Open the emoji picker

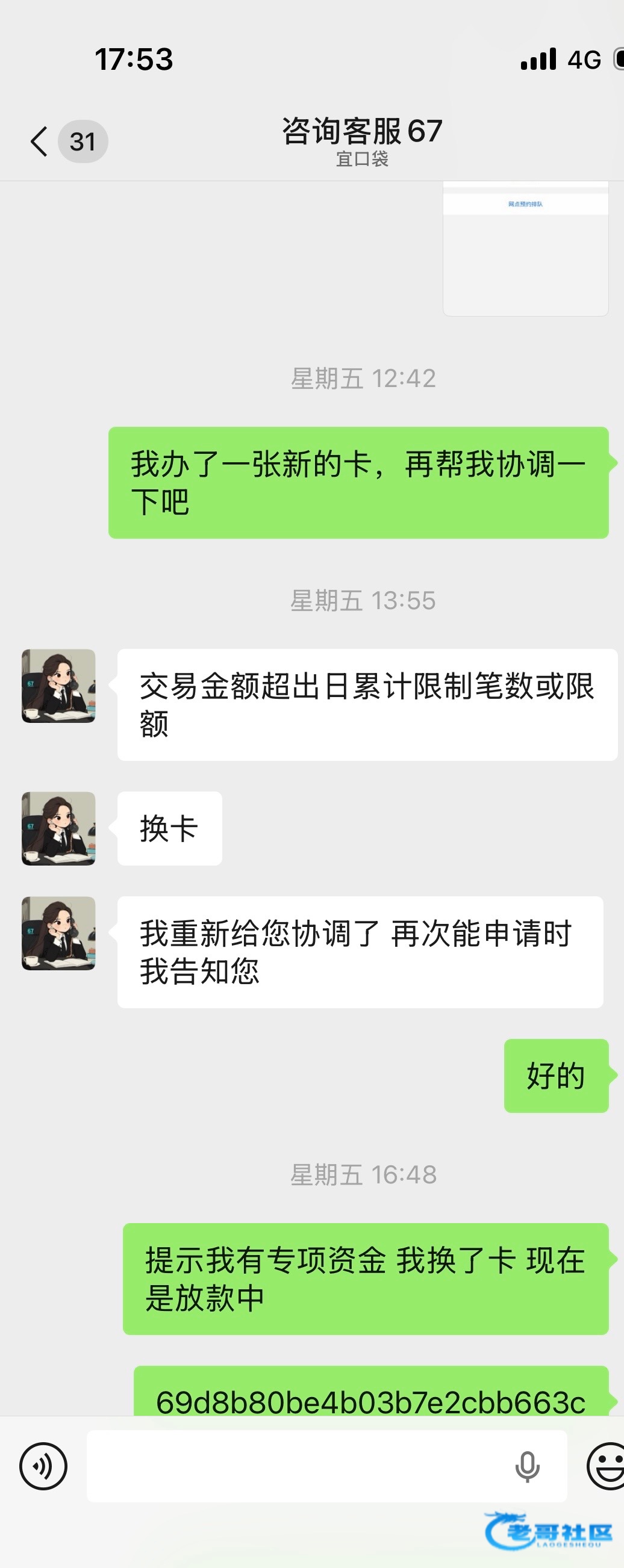click(605, 1467)
